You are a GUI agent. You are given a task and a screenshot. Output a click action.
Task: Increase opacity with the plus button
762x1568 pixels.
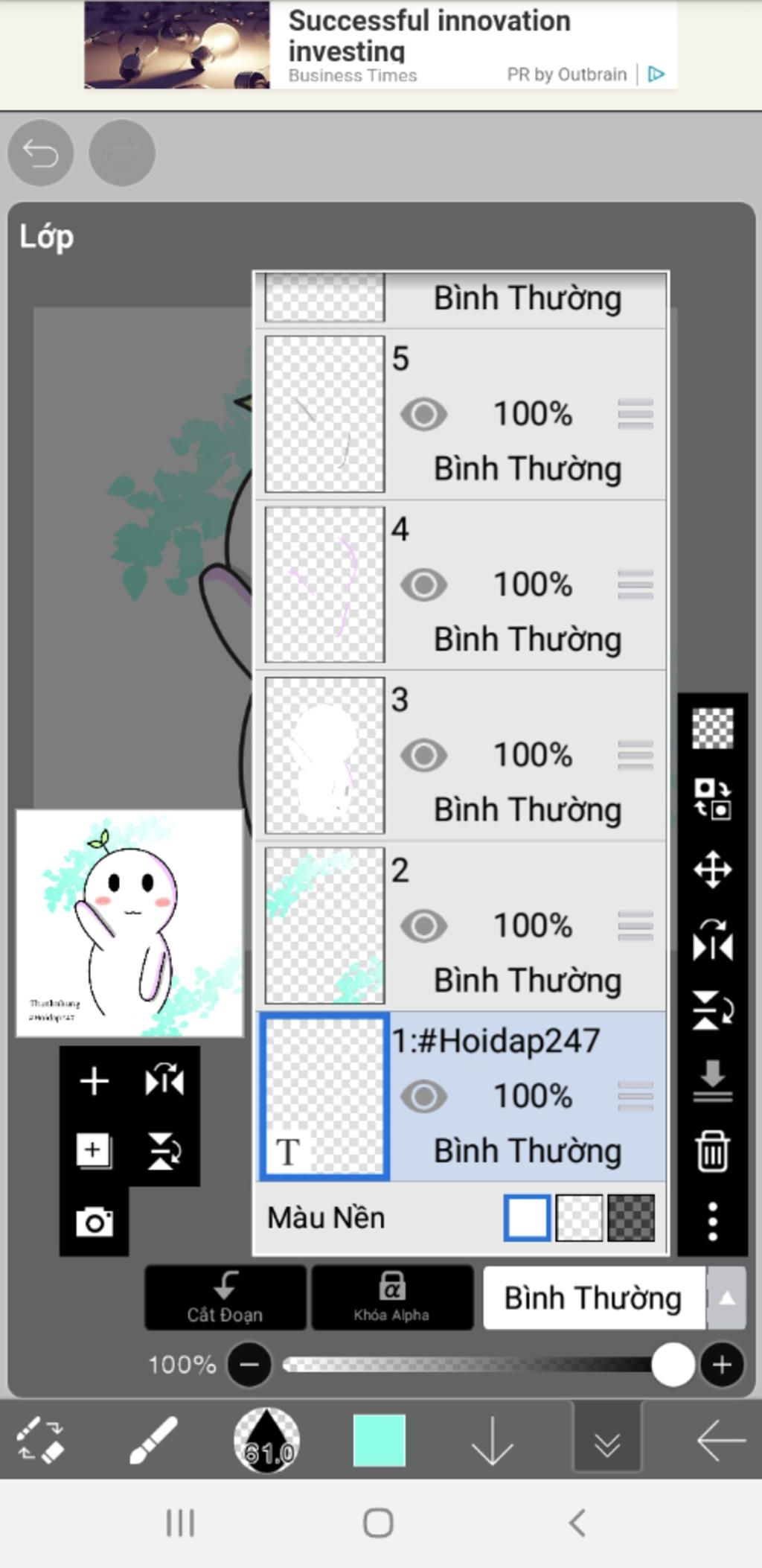click(721, 1365)
